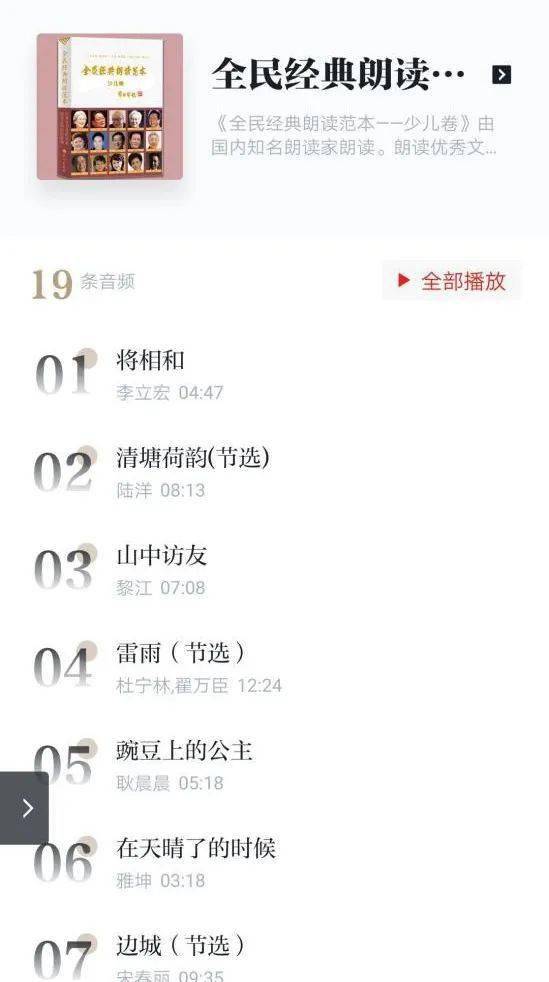Open the album cover image
Viewport: 549px width, 982px height.
pos(110,106)
